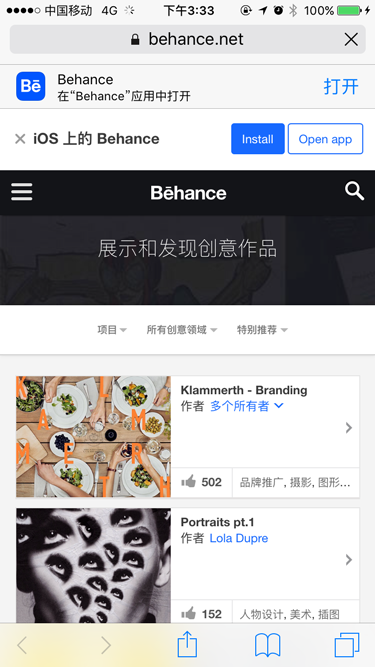Tap the behance.net address bar

click(x=188, y=39)
